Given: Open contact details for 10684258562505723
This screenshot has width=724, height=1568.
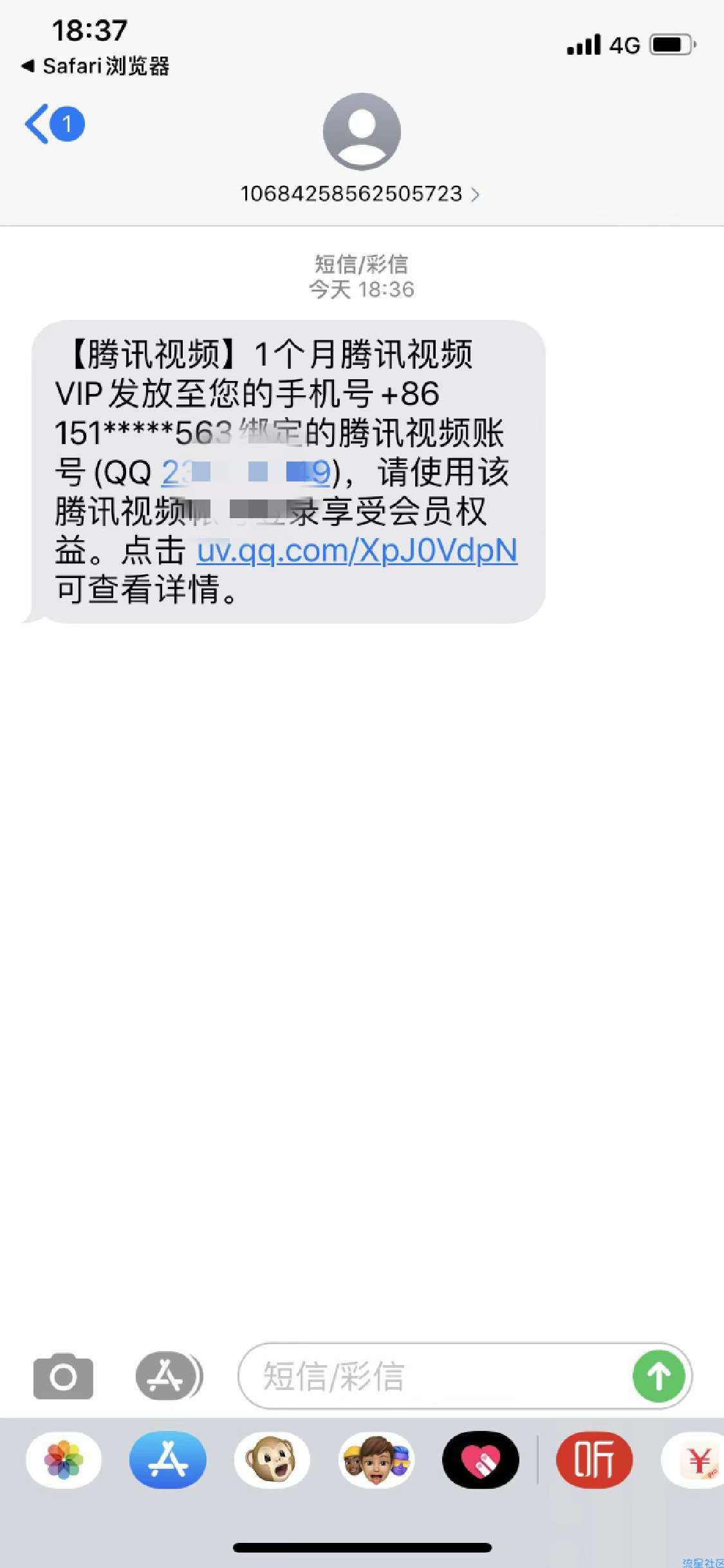Looking at the screenshot, I should tap(360, 193).
